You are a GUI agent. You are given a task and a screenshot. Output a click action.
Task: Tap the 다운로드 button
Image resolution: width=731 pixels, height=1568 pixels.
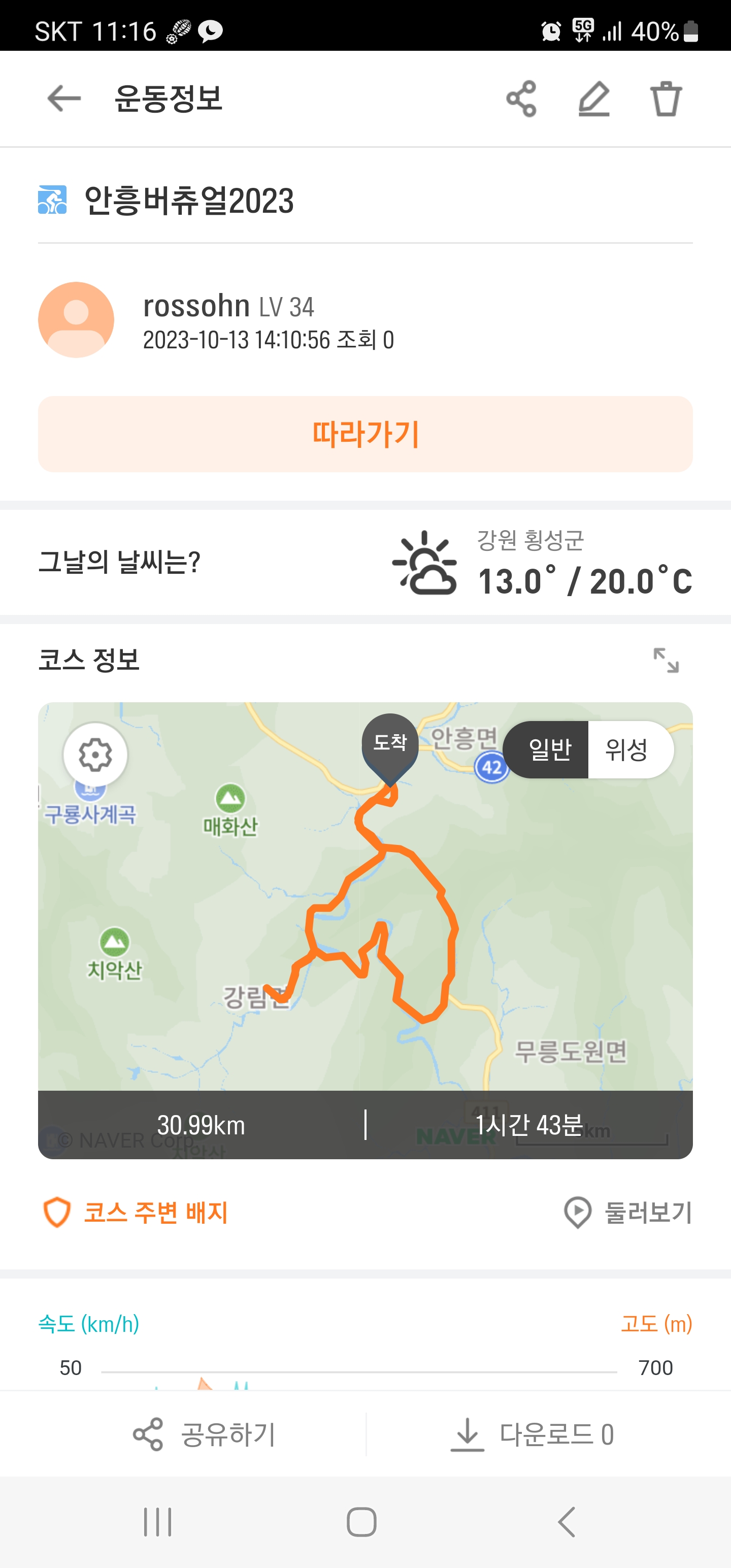point(532,1434)
